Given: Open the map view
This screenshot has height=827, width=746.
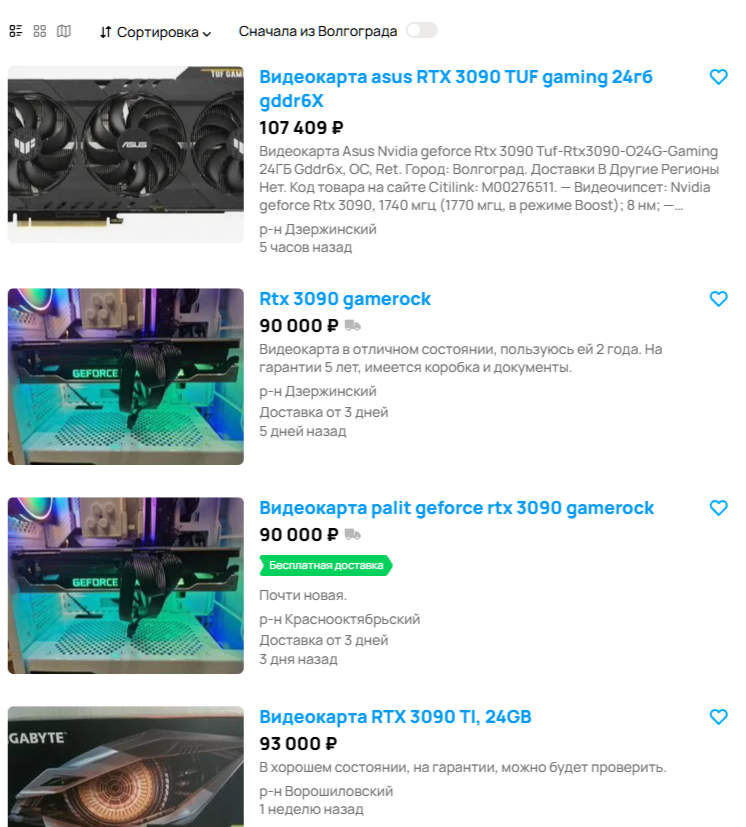Looking at the screenshot, I should (64, 31).
